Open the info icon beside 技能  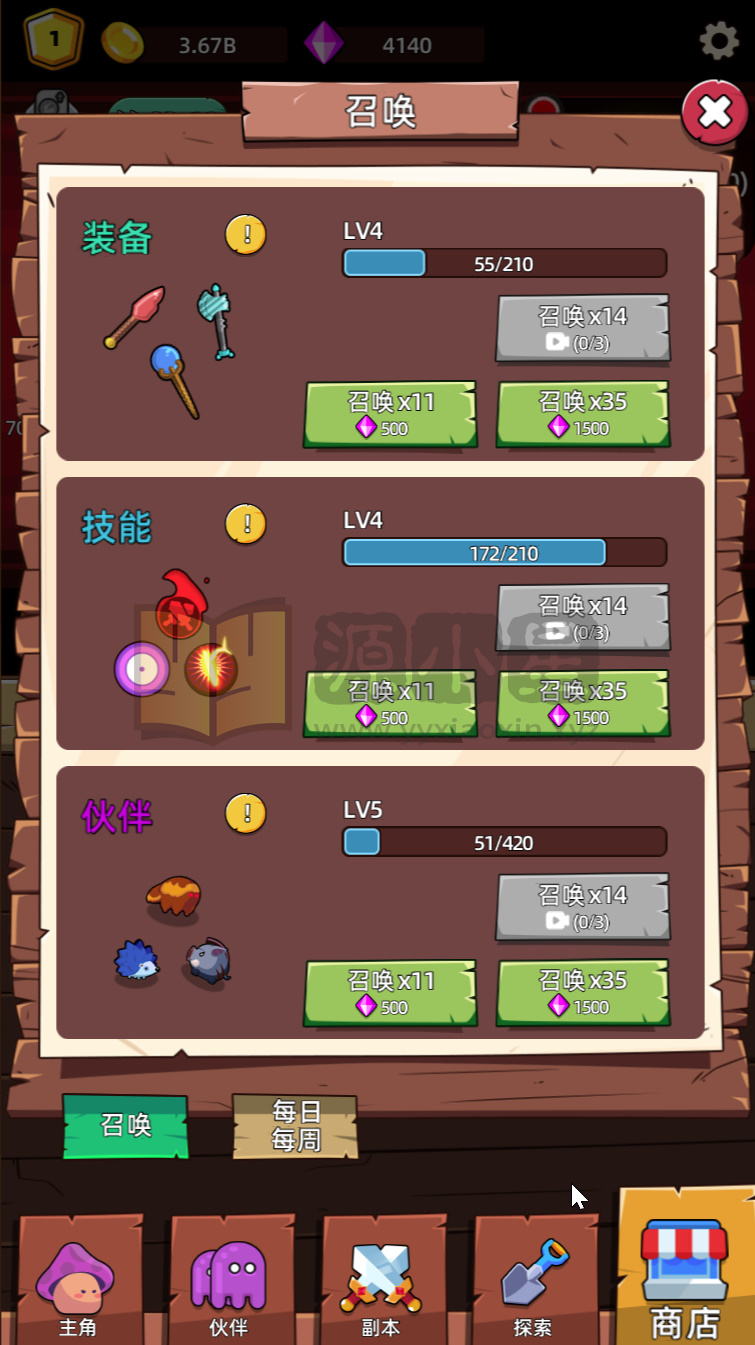(245, 524)
